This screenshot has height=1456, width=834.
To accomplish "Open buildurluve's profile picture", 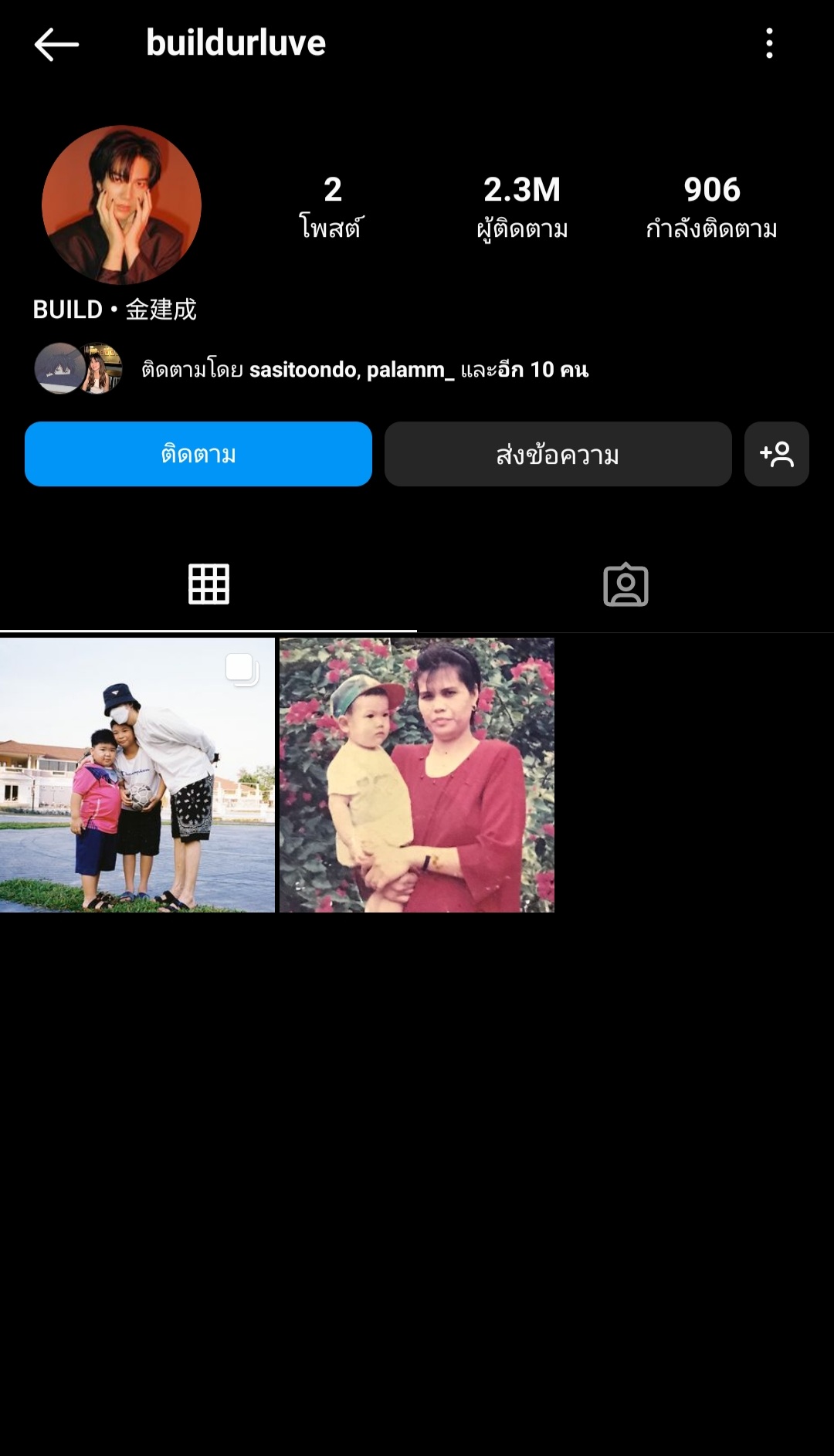I will [121, 205].
